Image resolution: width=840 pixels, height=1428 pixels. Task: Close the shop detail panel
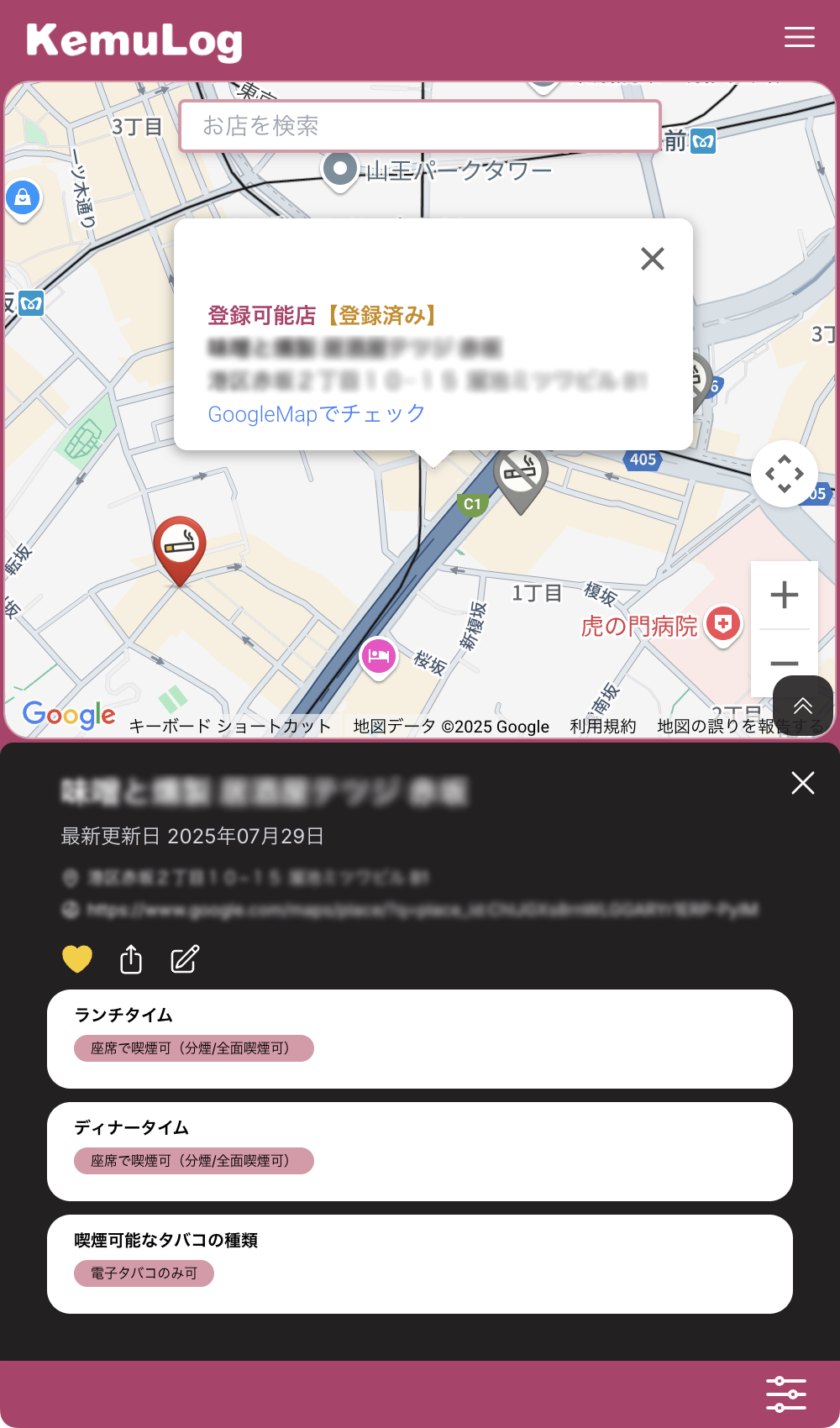(x=802, y=783)
